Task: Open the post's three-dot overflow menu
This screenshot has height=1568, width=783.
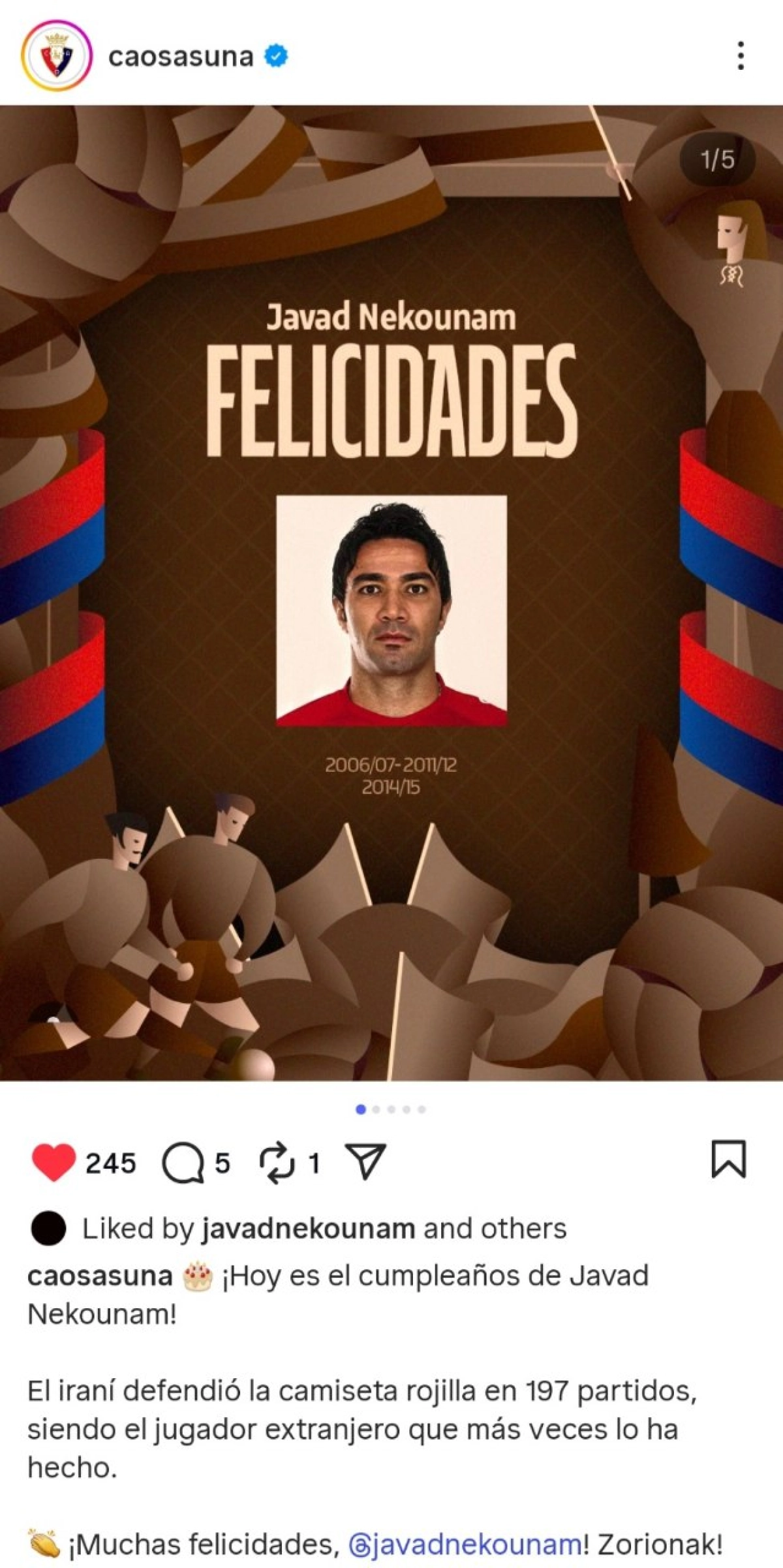Action: (740, 55)
